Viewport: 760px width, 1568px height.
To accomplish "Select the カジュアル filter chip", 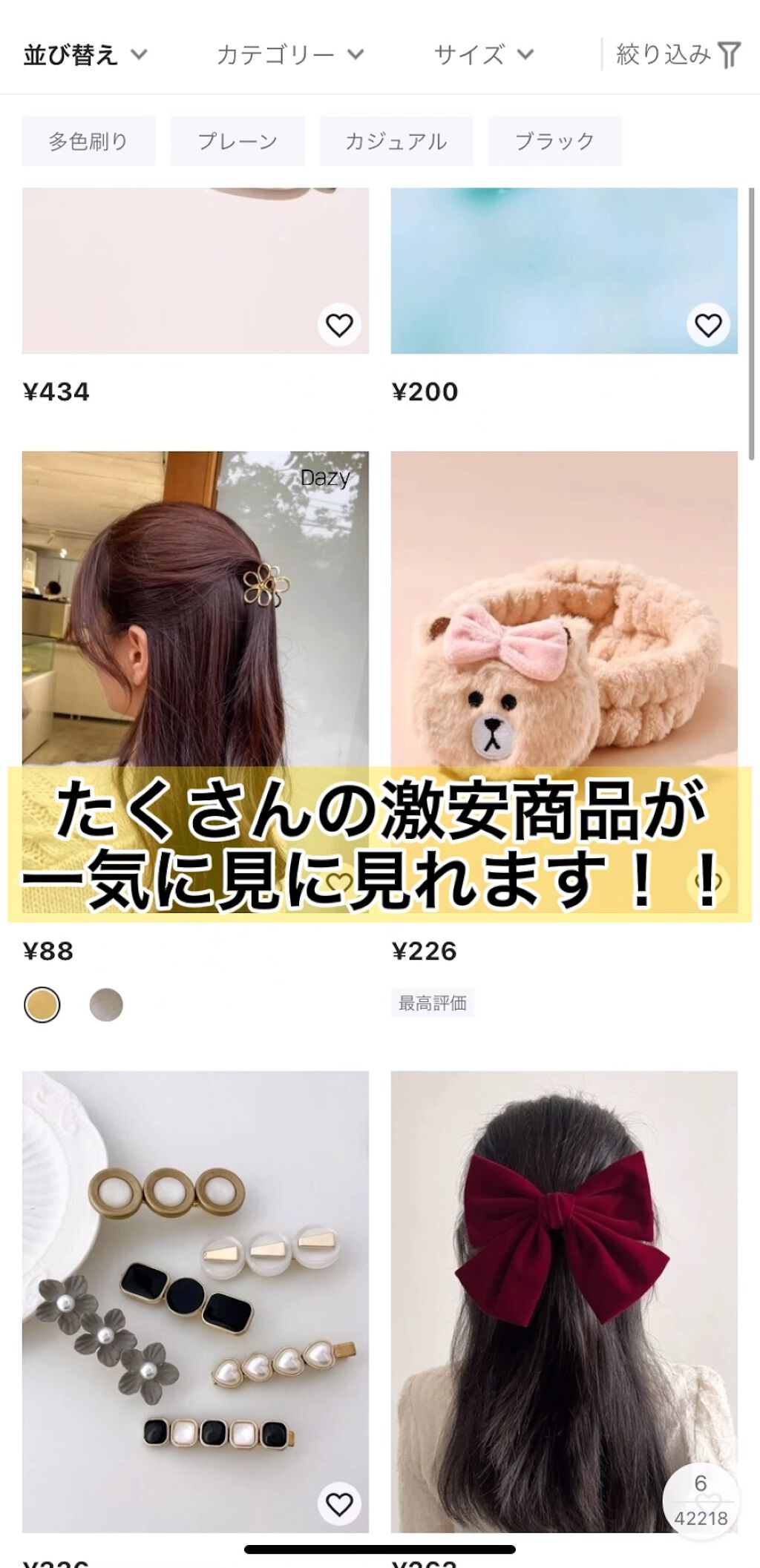I will click(x=397, y=139).
